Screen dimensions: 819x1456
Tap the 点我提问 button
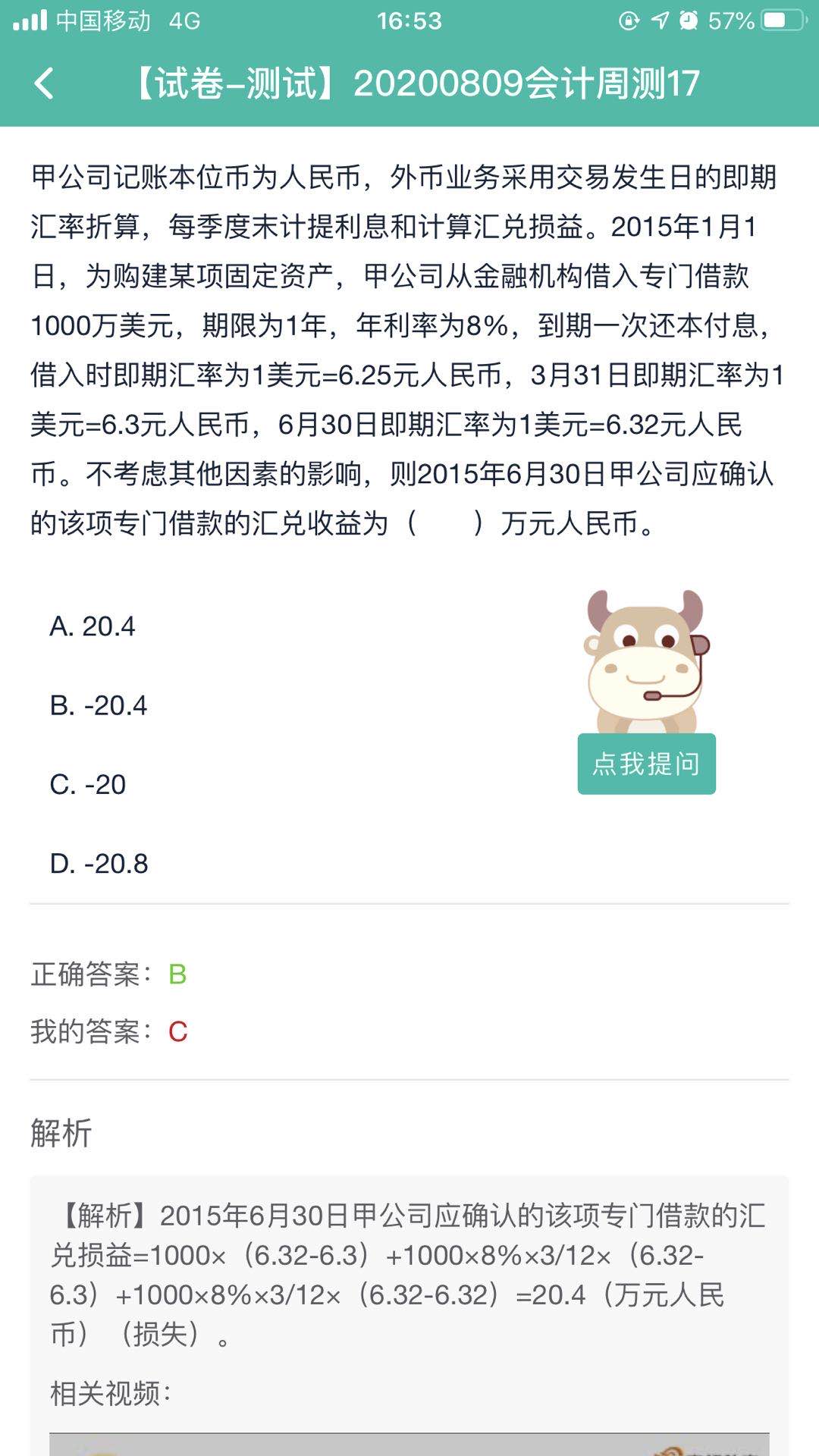(x=646, y=764)
